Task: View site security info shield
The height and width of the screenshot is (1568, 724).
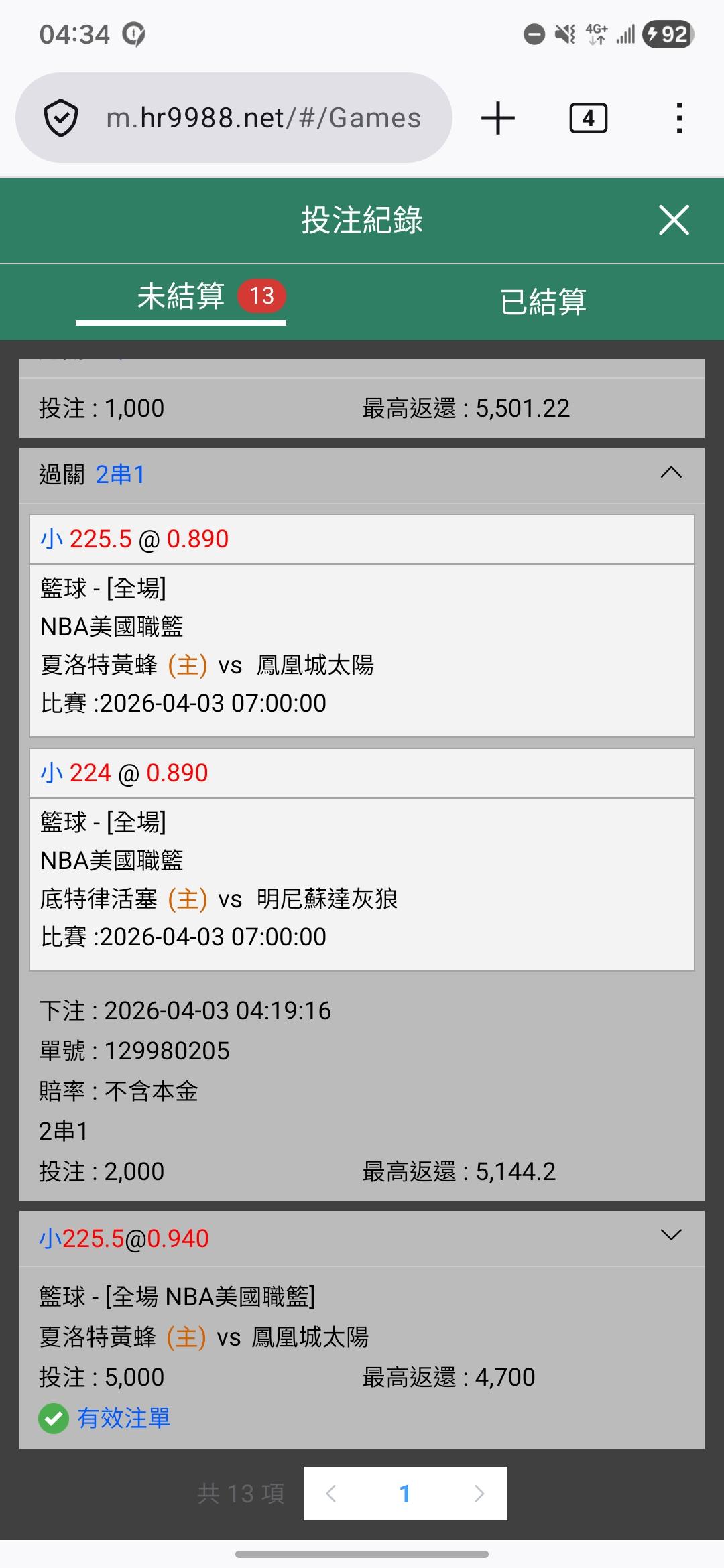Action: pos(61,119)
